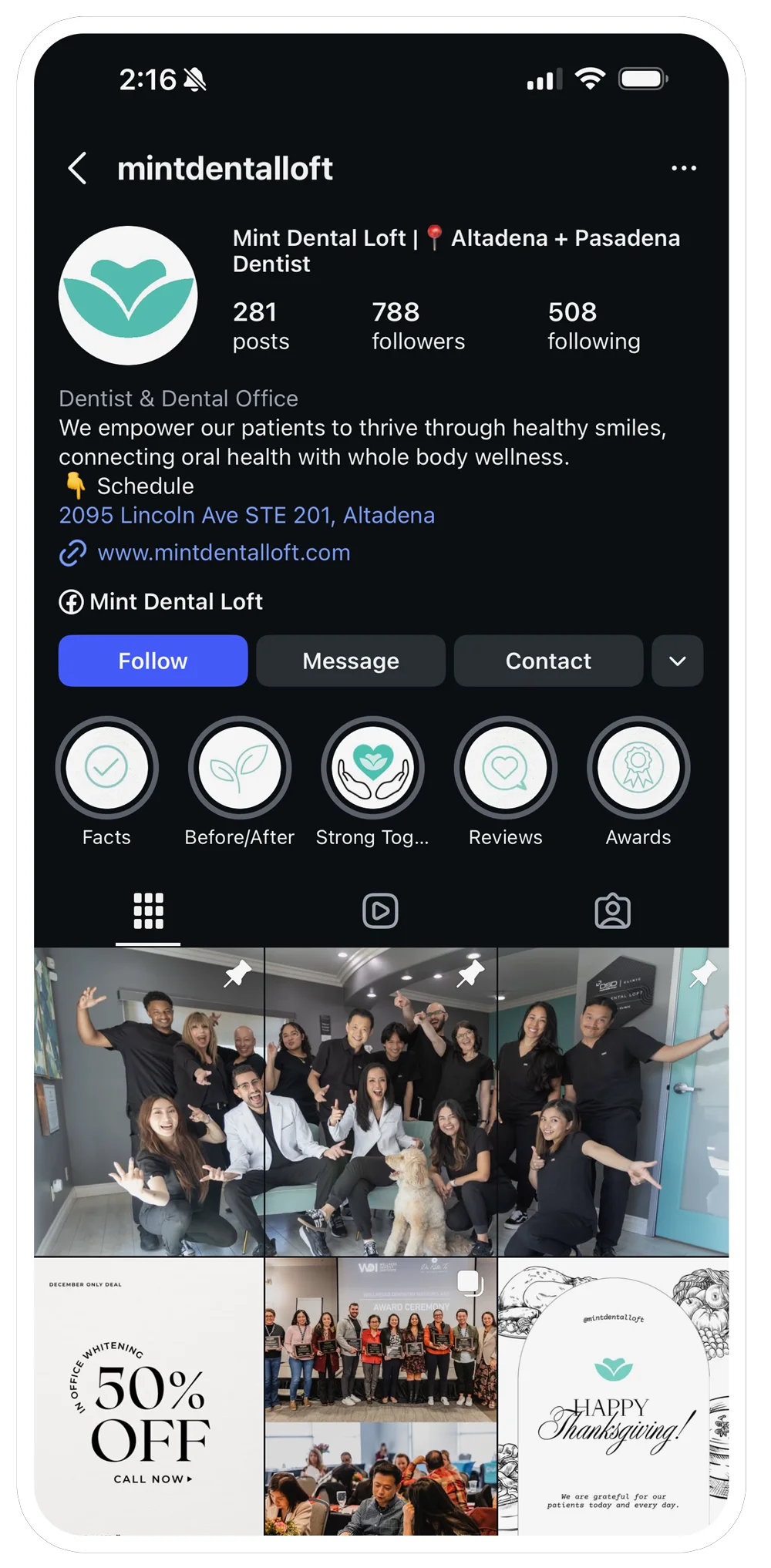771x1568 pixels.
Task: Open the 50% off whitening post
Action: (x=149, y=1395)
